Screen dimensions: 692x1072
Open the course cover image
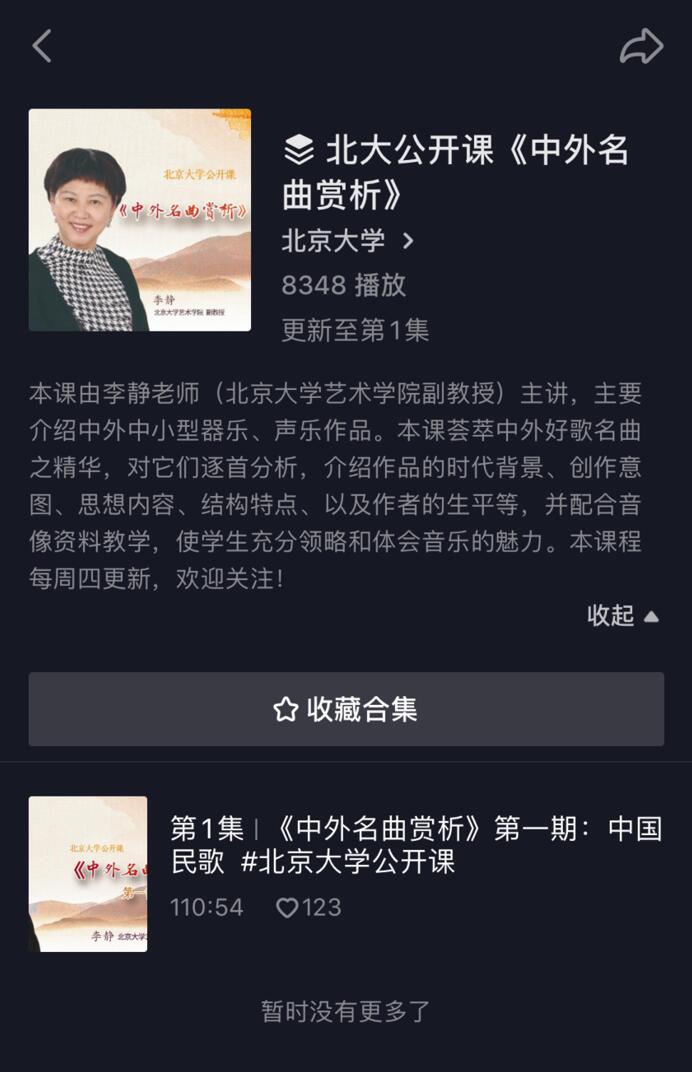point(140,220)
